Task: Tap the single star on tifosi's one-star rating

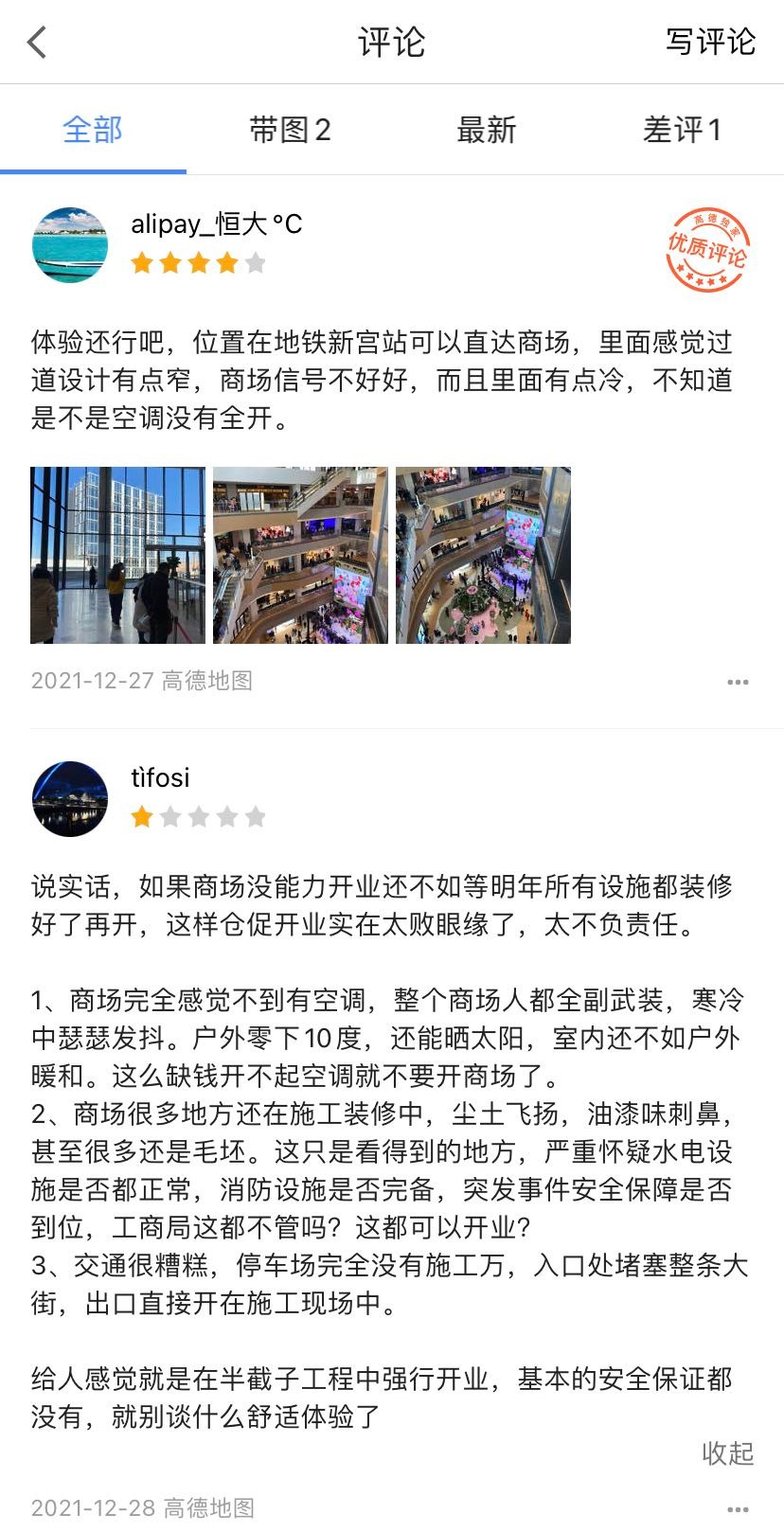Action: pos(142,815)
